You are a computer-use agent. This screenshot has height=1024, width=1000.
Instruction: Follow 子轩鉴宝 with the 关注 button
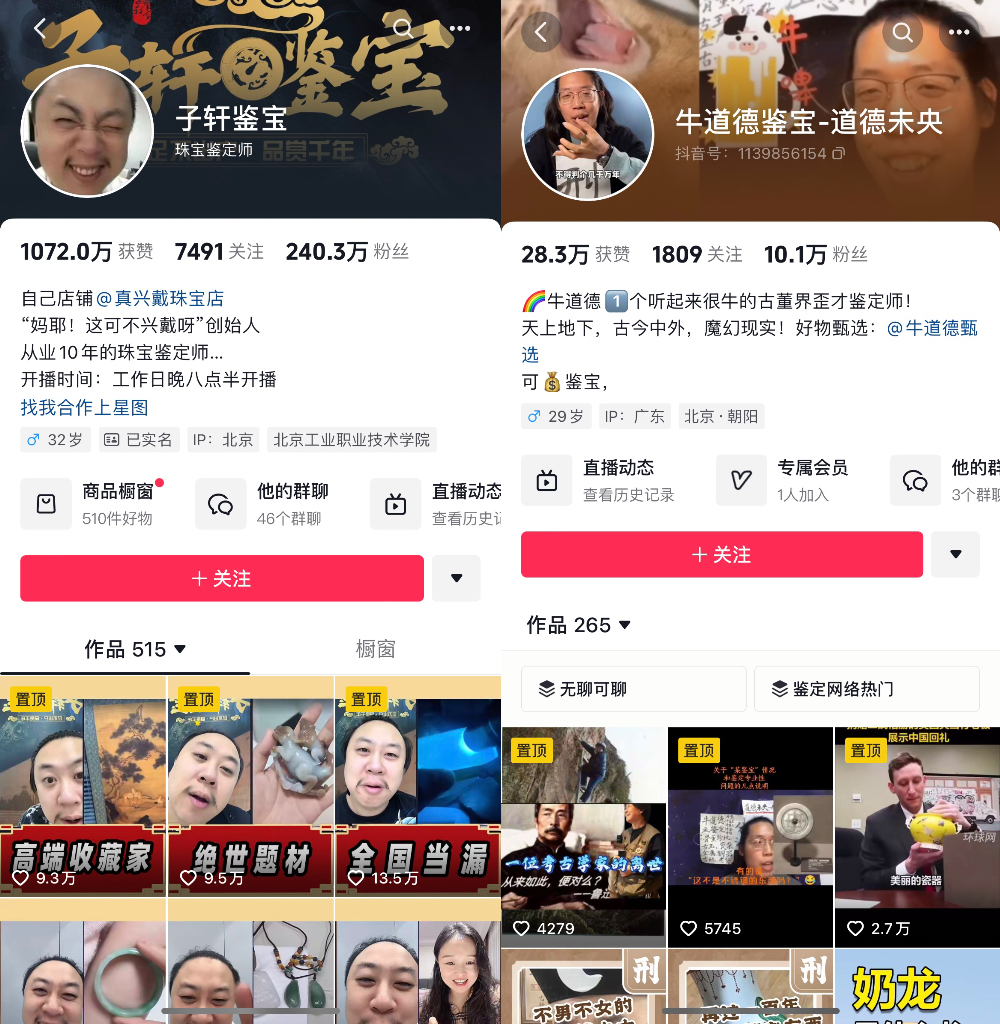221,578
